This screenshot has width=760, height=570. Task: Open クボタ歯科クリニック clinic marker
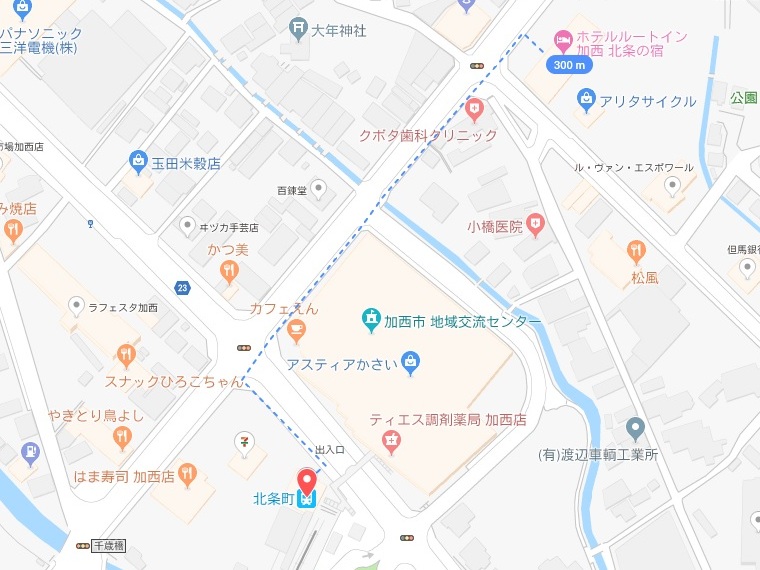point(476,107)
